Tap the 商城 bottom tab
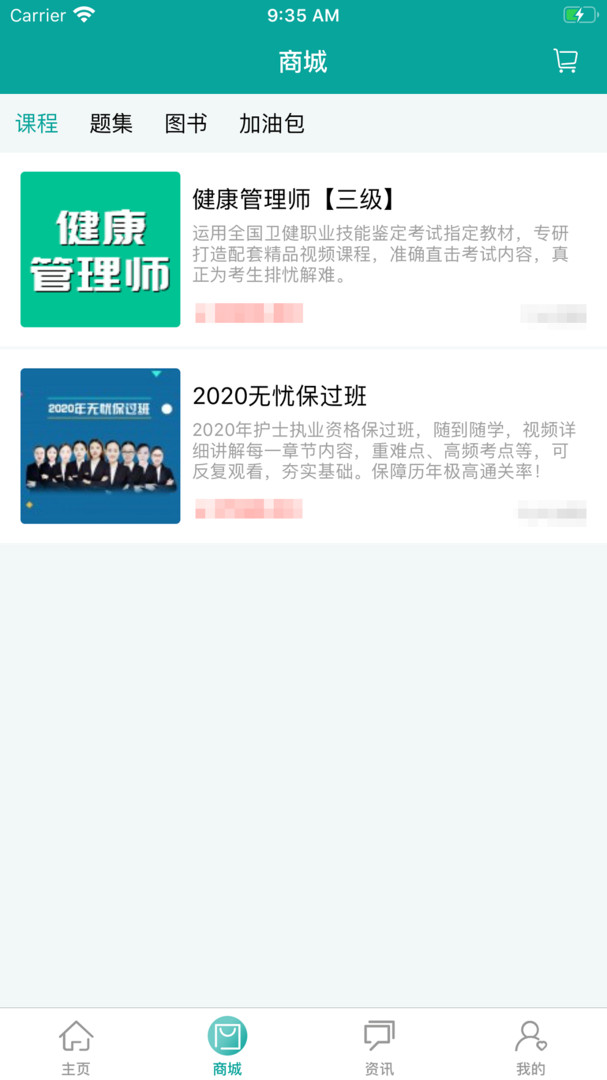 [x=227, y=1046]
